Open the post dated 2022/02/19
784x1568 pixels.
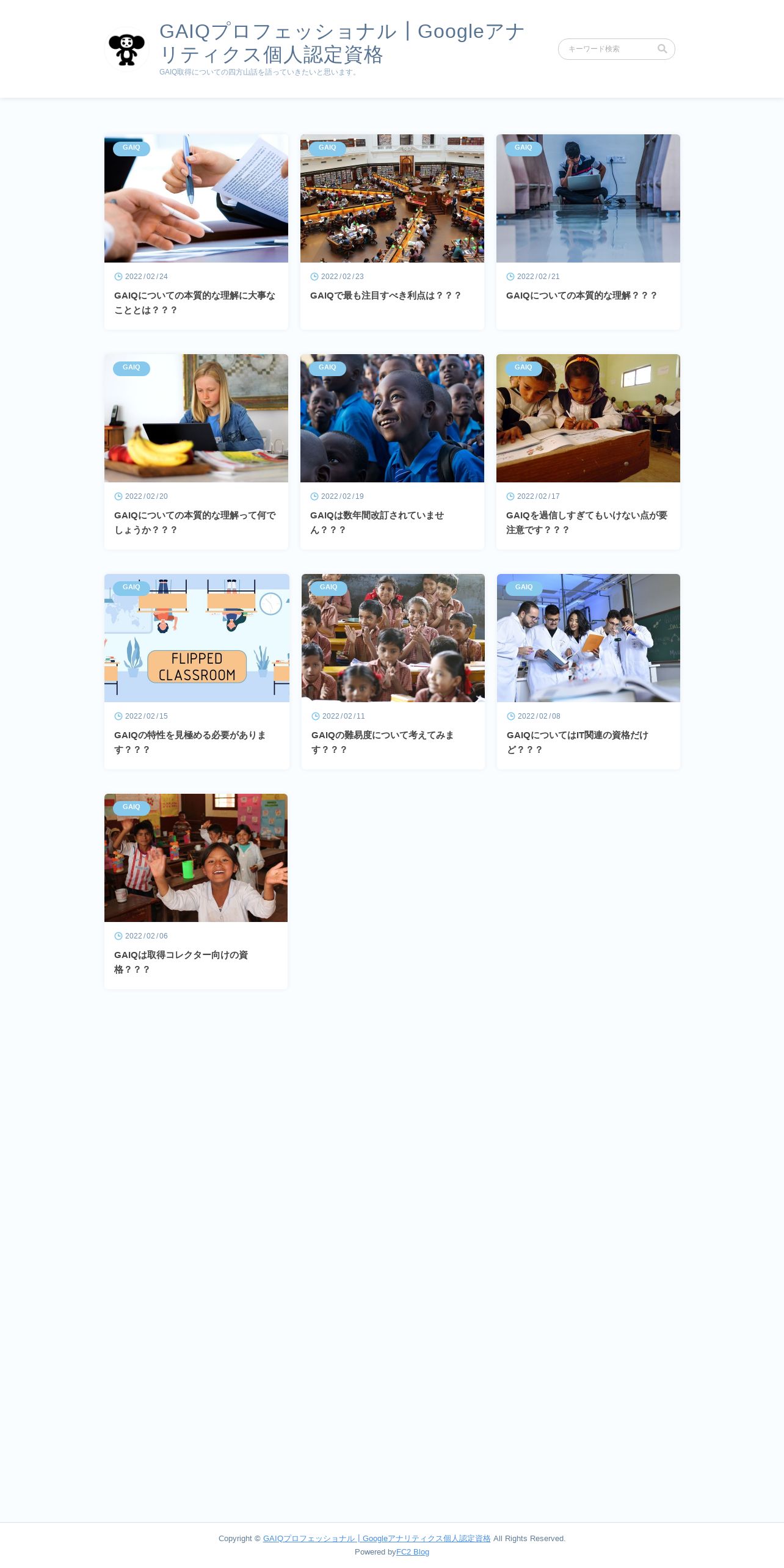point(392,452)
